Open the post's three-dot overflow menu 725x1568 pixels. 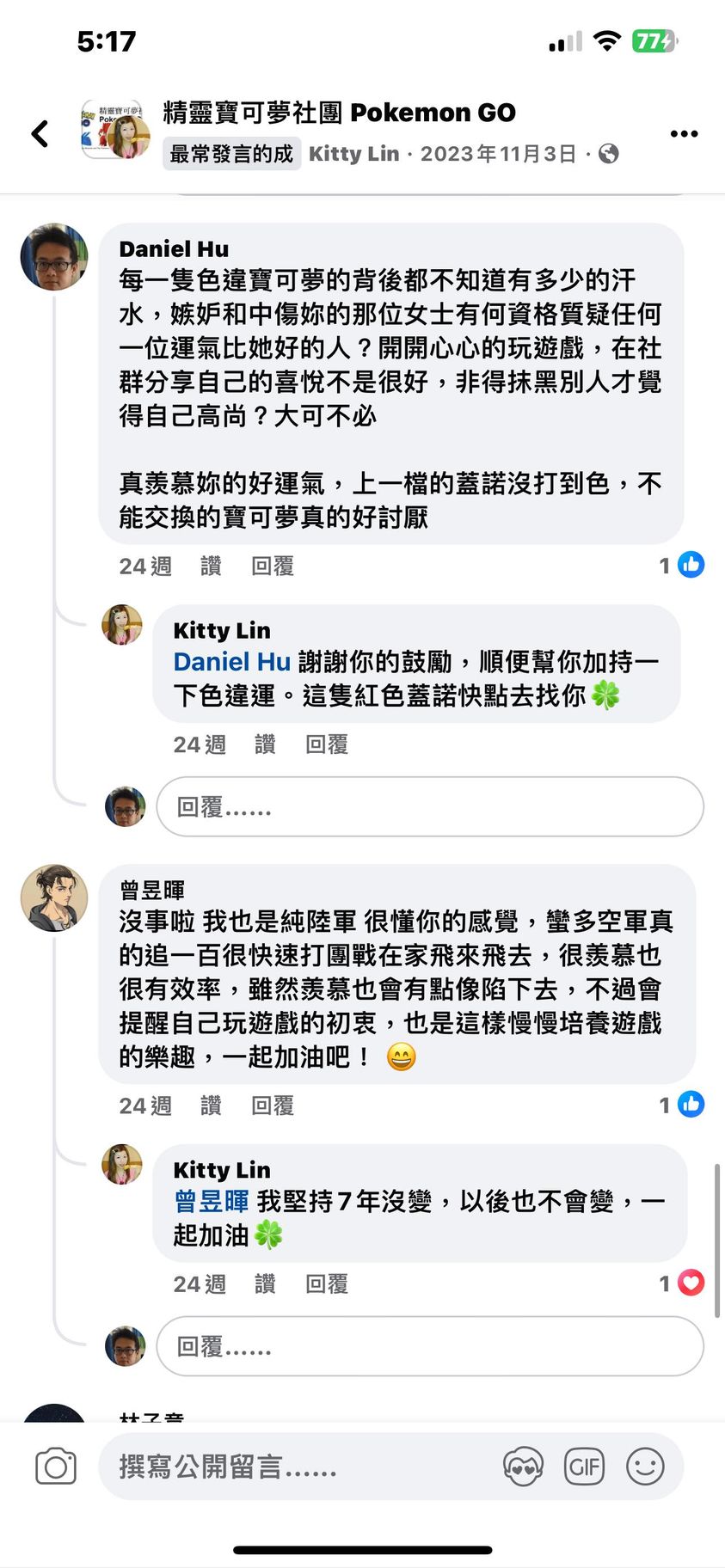click(684, 133)
